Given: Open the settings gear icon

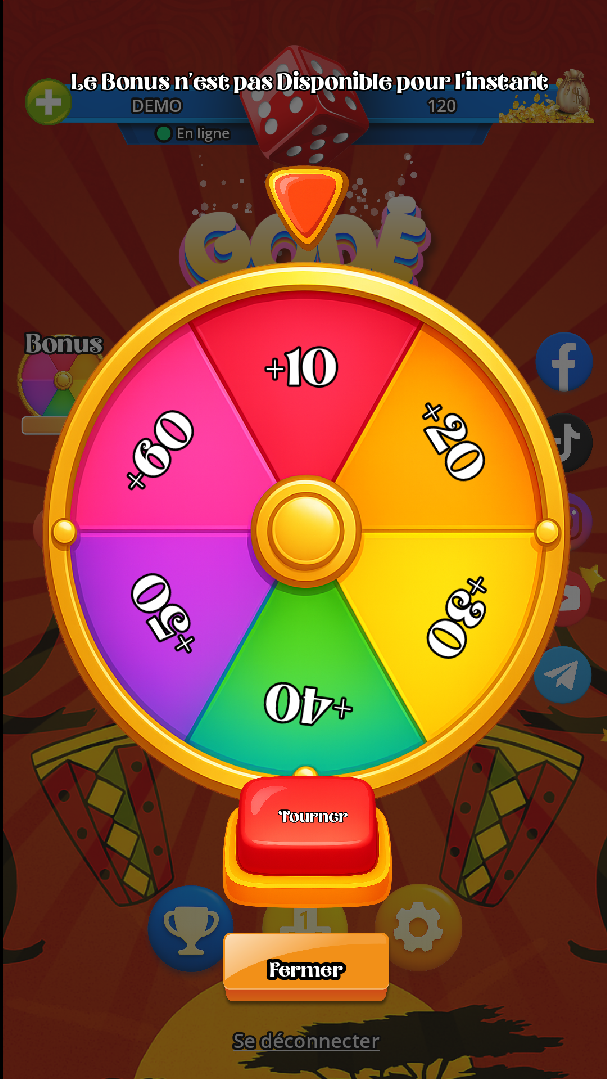Looking at the screenshot, I should pyautogui.click(x=418, y=928).
